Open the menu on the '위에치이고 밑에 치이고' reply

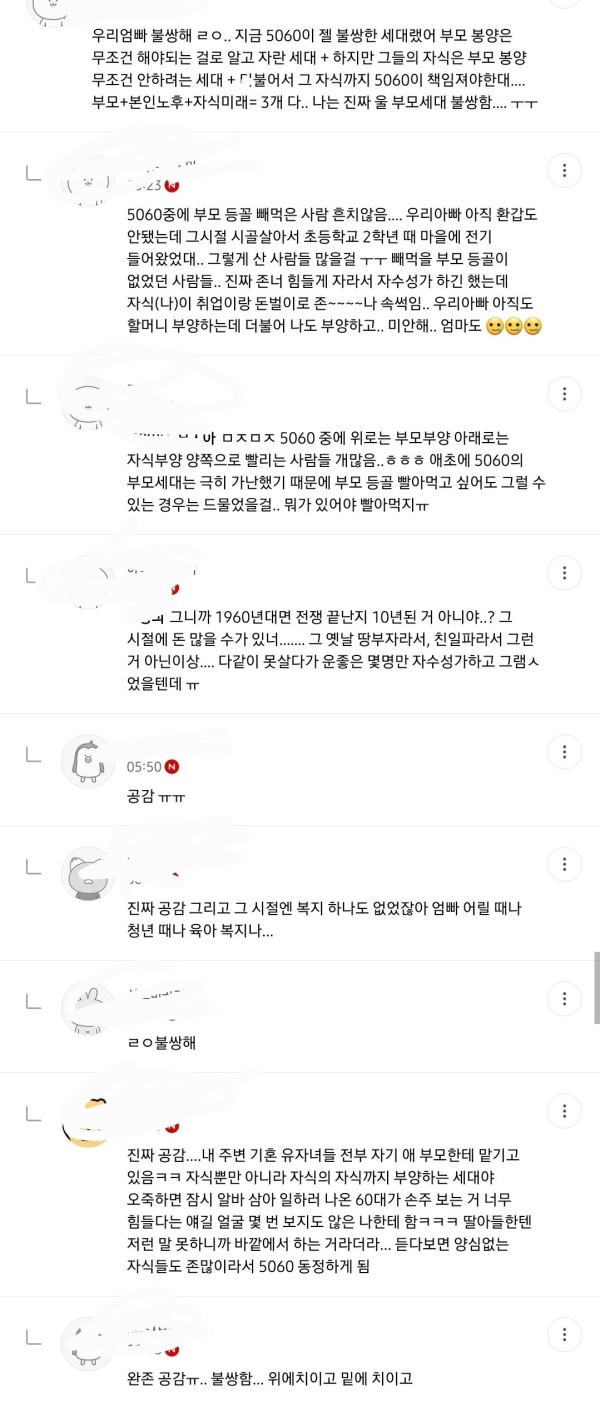tap(565, 1334)
